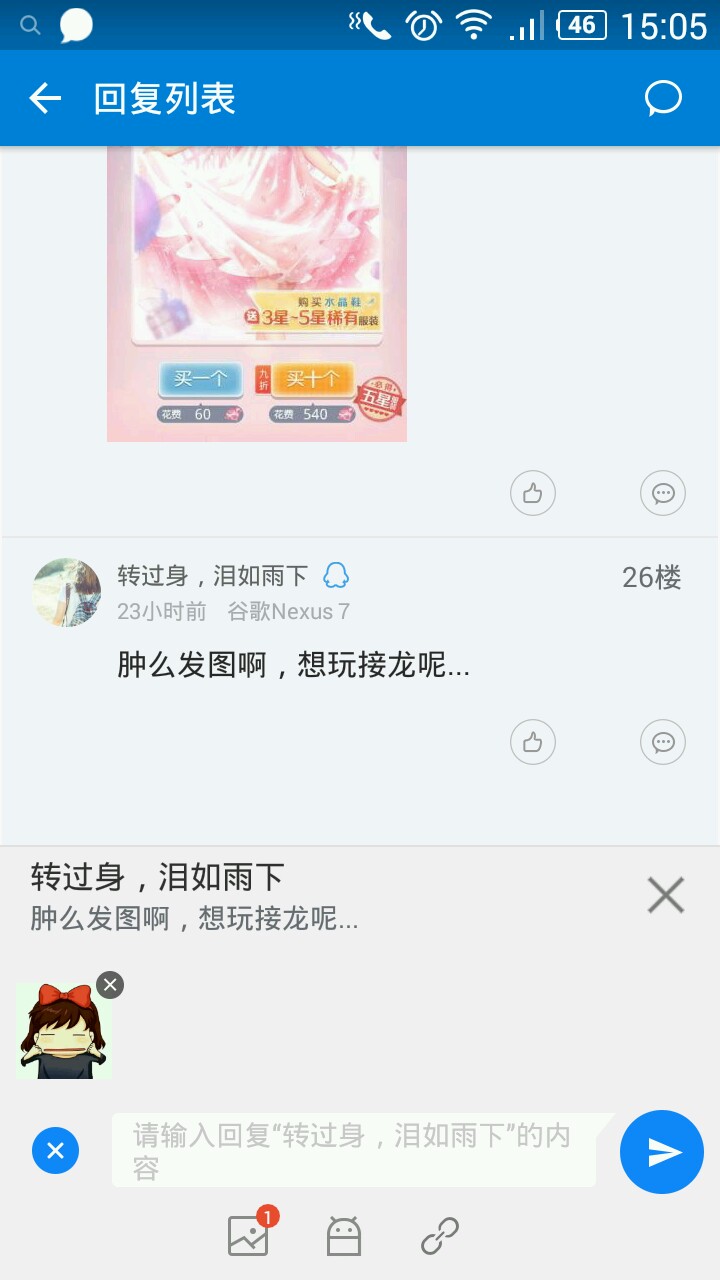Open the image picker with one selected
Viewport: 720px width, 1280px height.
tap(248, 1236)
